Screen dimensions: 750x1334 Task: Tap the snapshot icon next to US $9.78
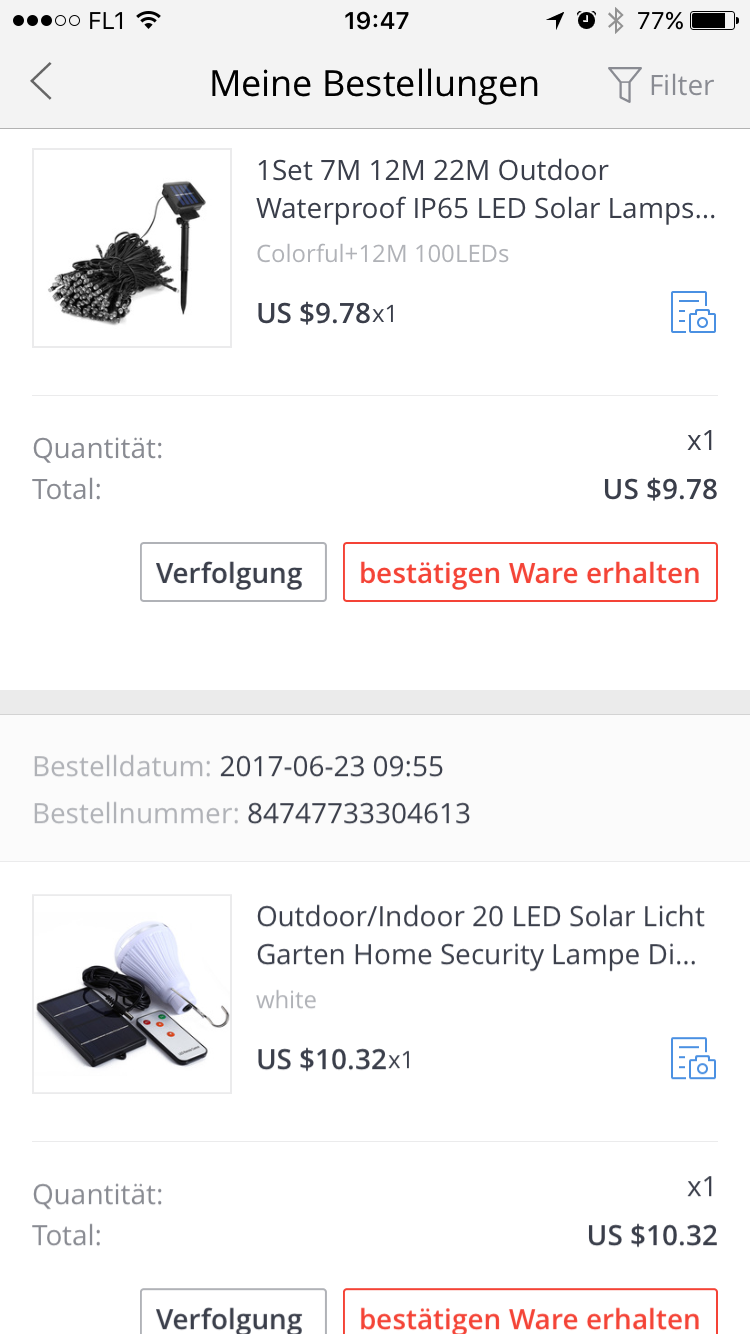(693, 313)
